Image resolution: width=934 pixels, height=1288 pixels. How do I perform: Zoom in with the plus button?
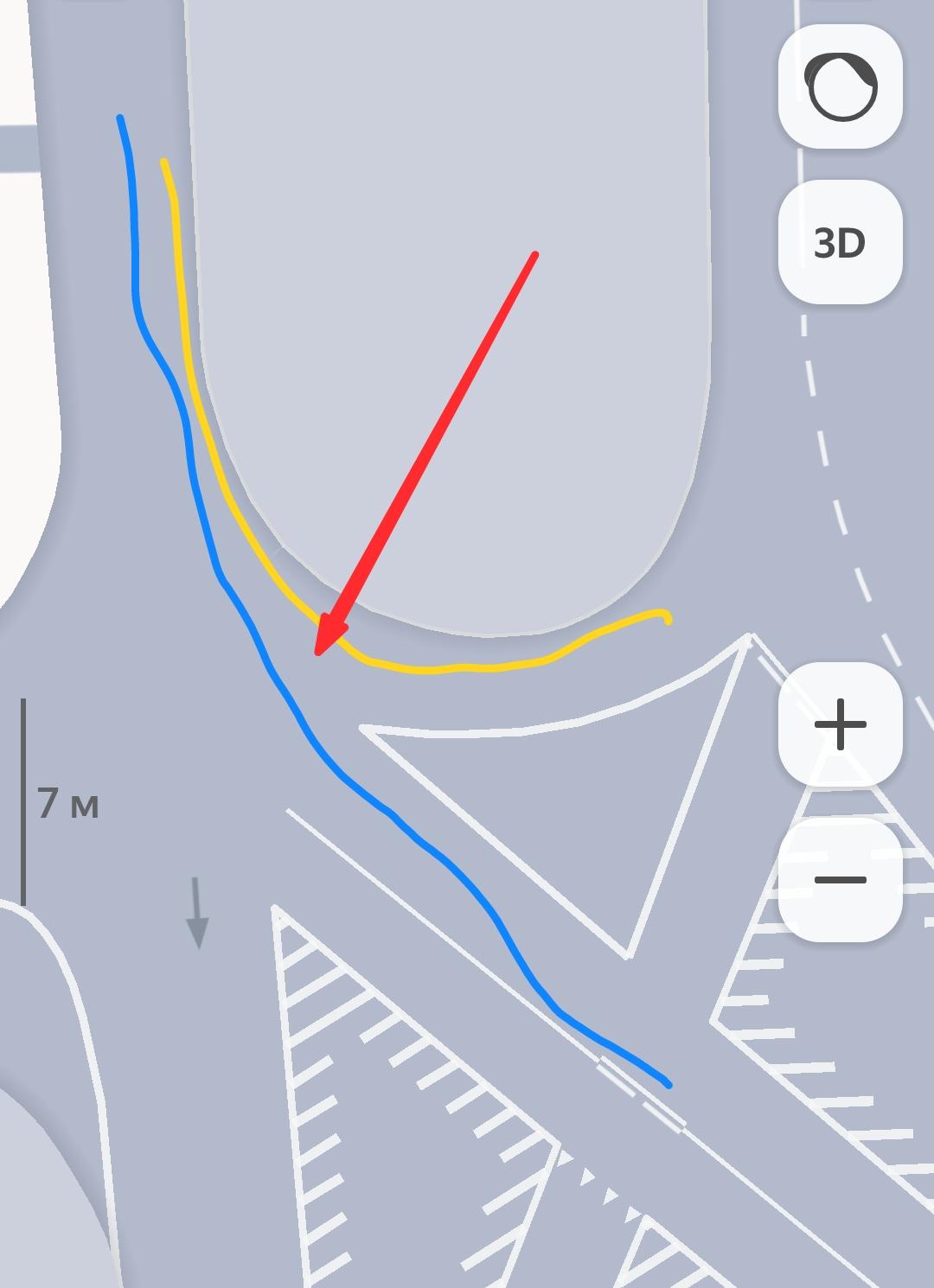tap(840, 724)
